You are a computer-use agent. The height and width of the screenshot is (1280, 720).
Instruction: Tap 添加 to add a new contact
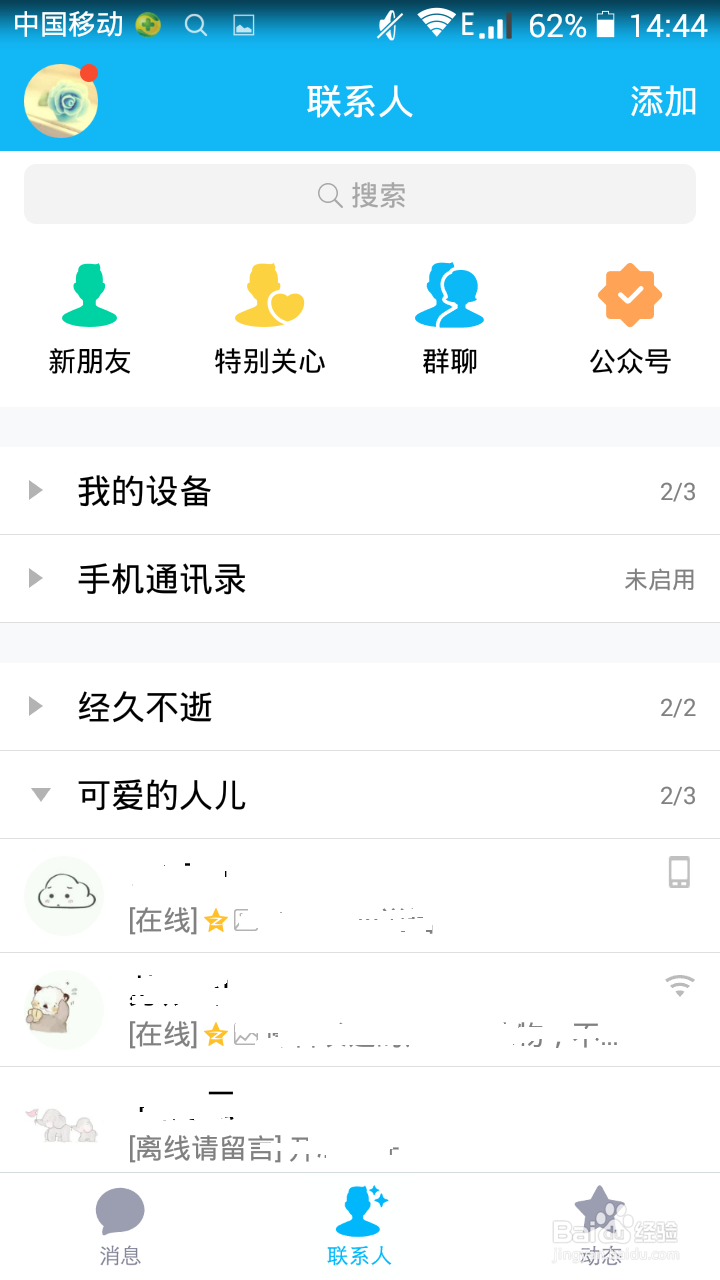pos(663,100)
